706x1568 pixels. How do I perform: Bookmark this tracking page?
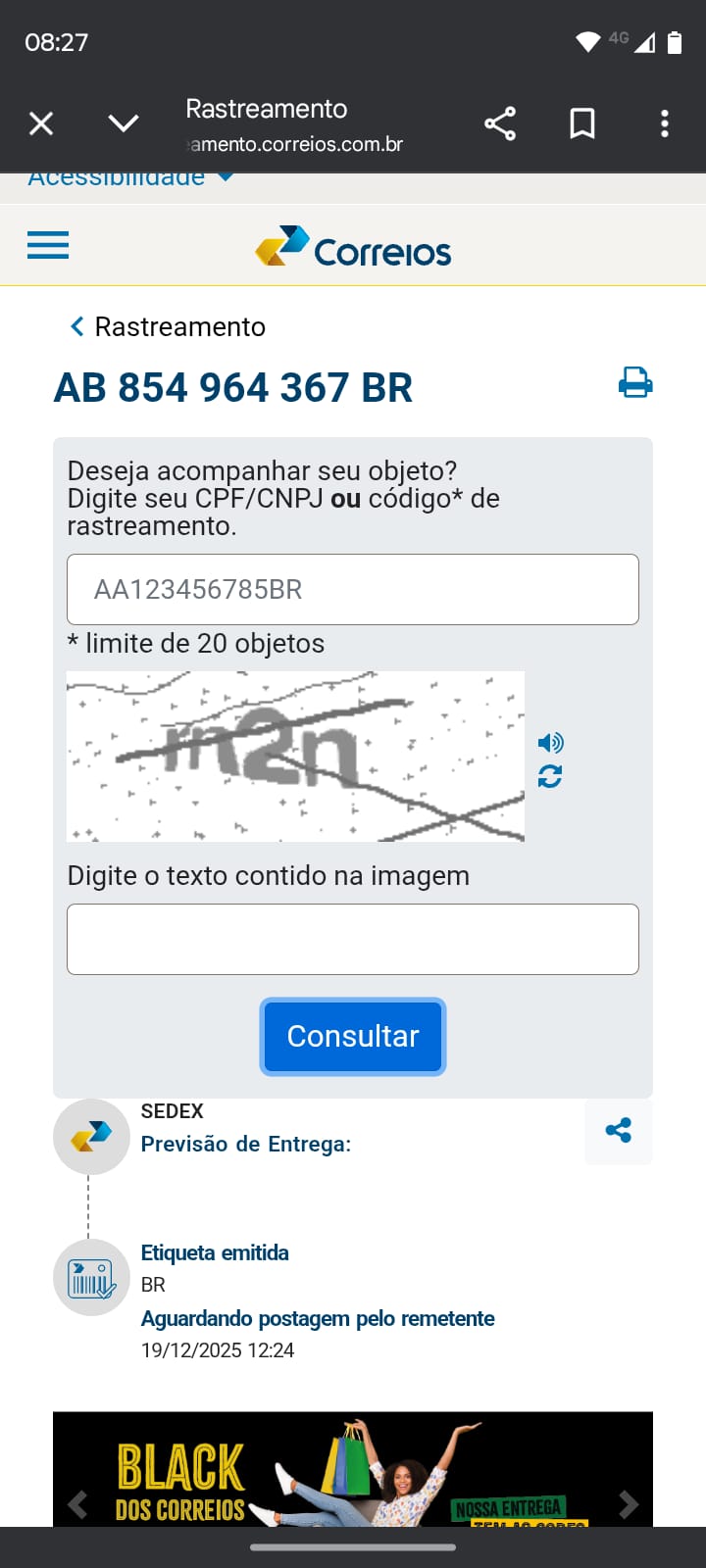coord(582,123)
